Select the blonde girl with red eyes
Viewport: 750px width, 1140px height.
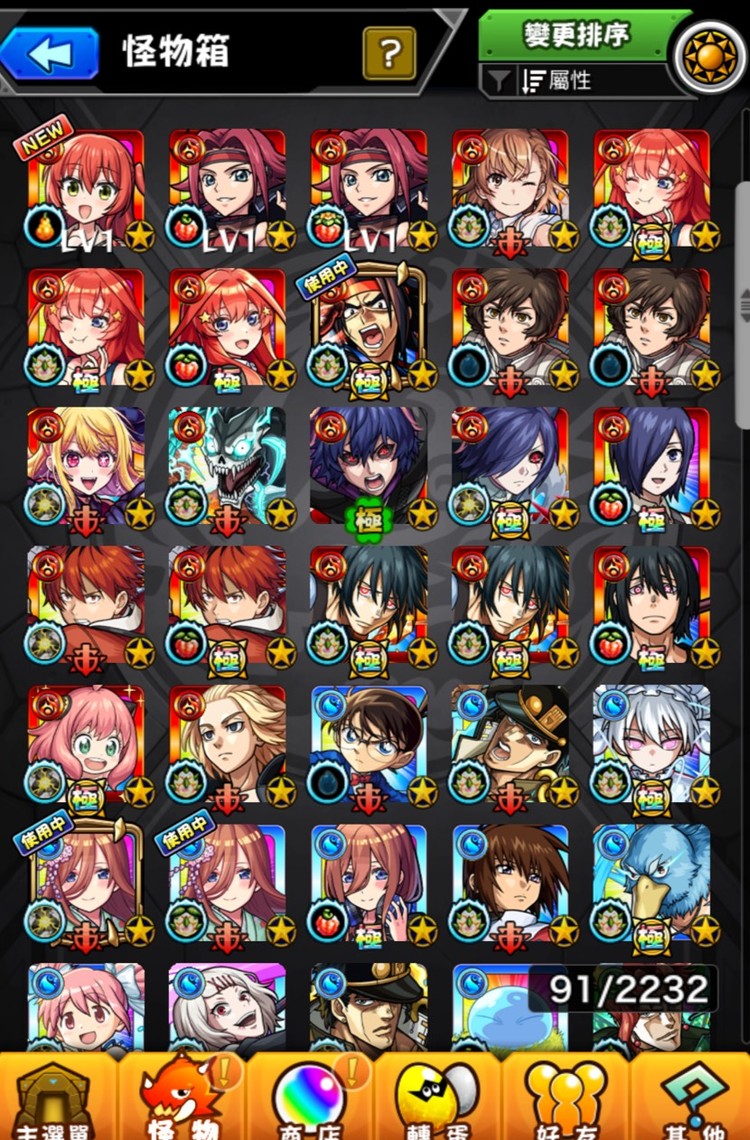click(x=85, y=466)
